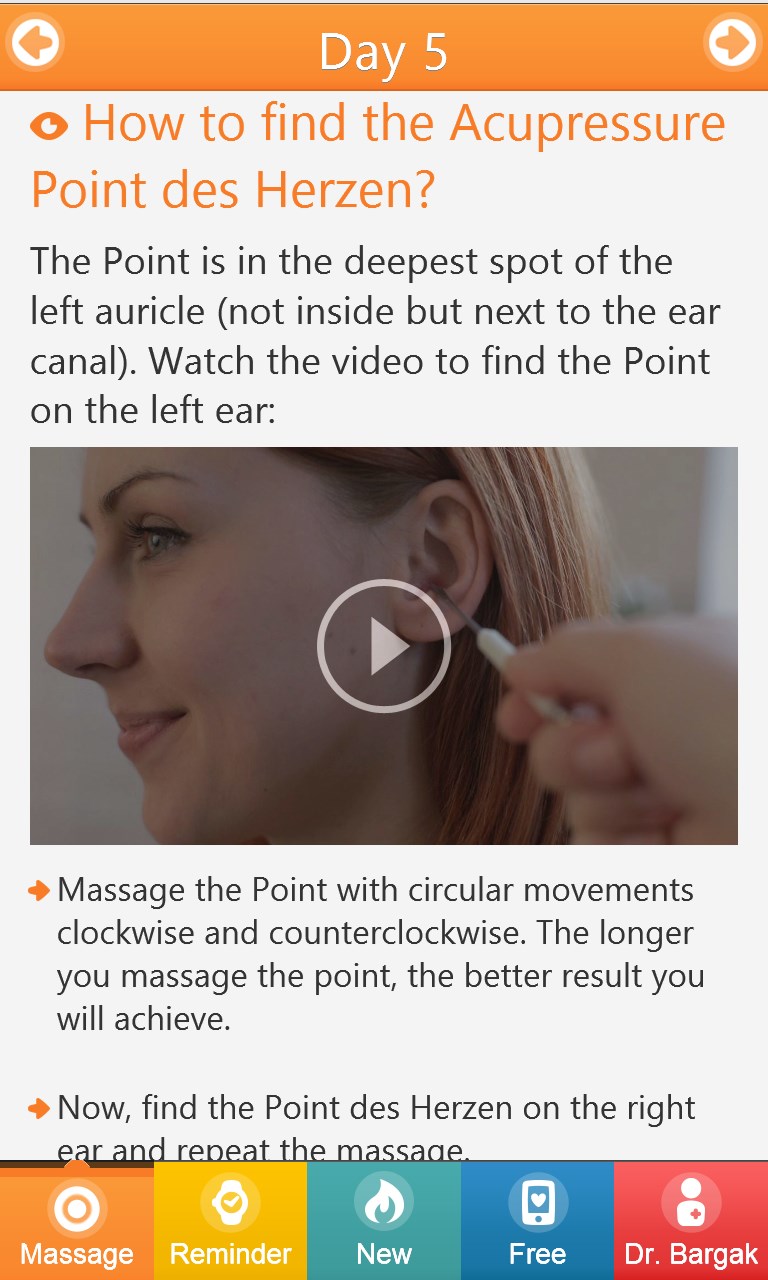
Task: Play the acupressure point video
Action: (x=384, y=646)
